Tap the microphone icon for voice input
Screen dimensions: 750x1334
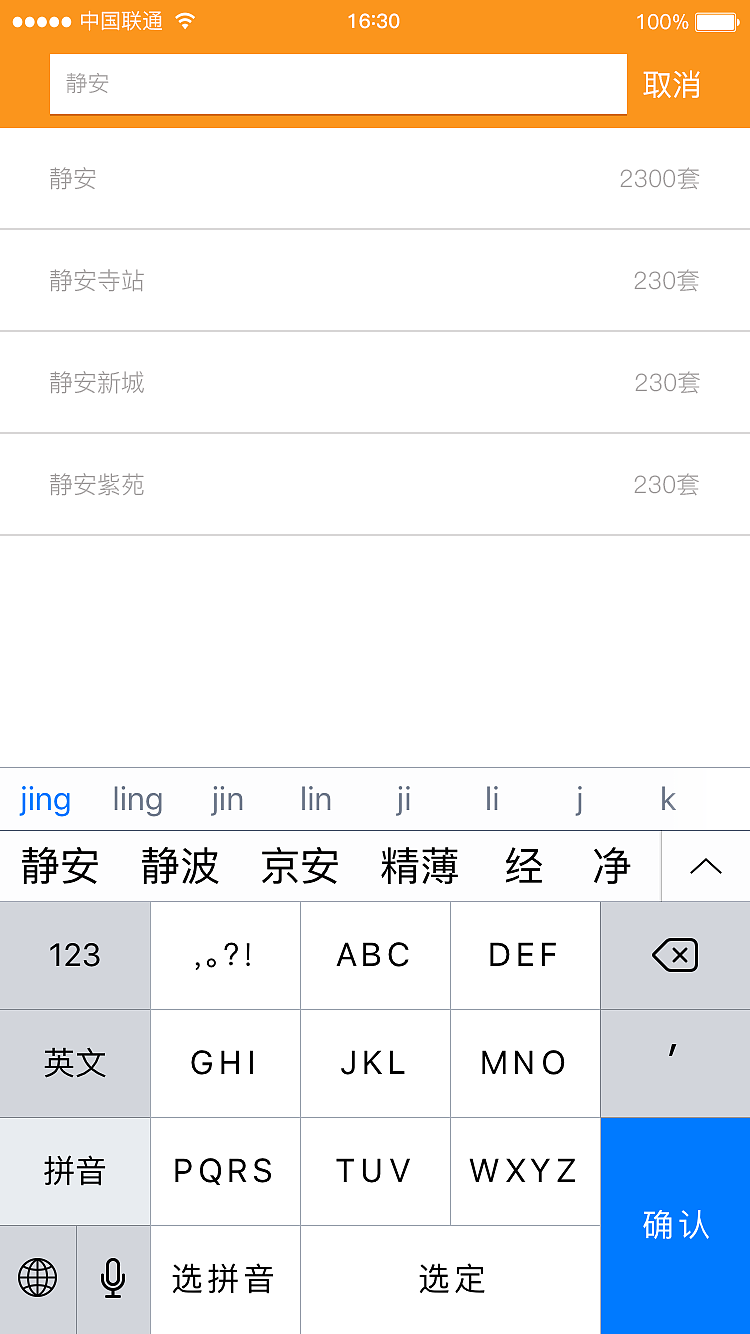[112, 1279]
